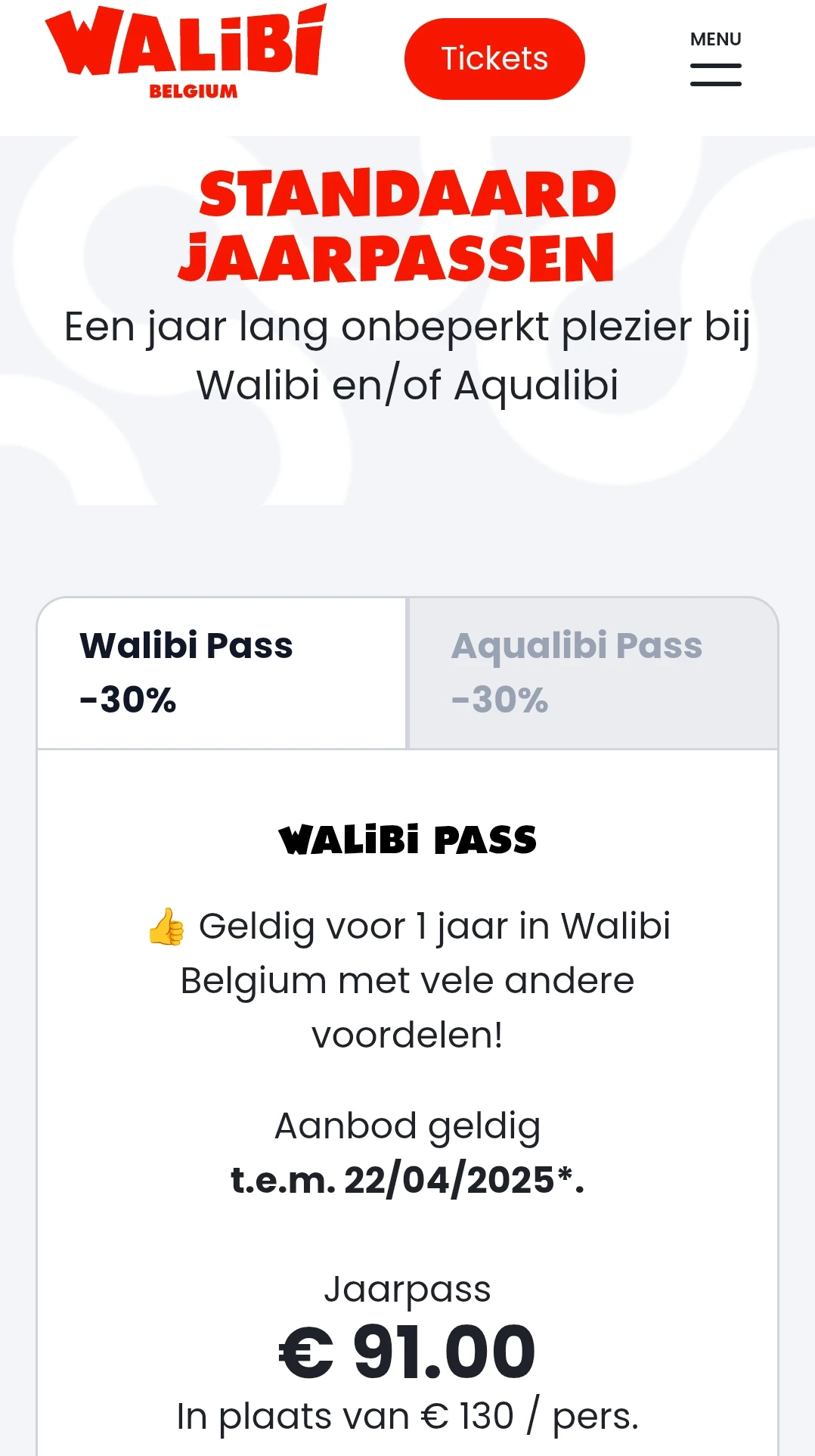Activate the highlighted Walibi Pass option
The width and height of the screenshot is (815, 1456).
[221, 672]
